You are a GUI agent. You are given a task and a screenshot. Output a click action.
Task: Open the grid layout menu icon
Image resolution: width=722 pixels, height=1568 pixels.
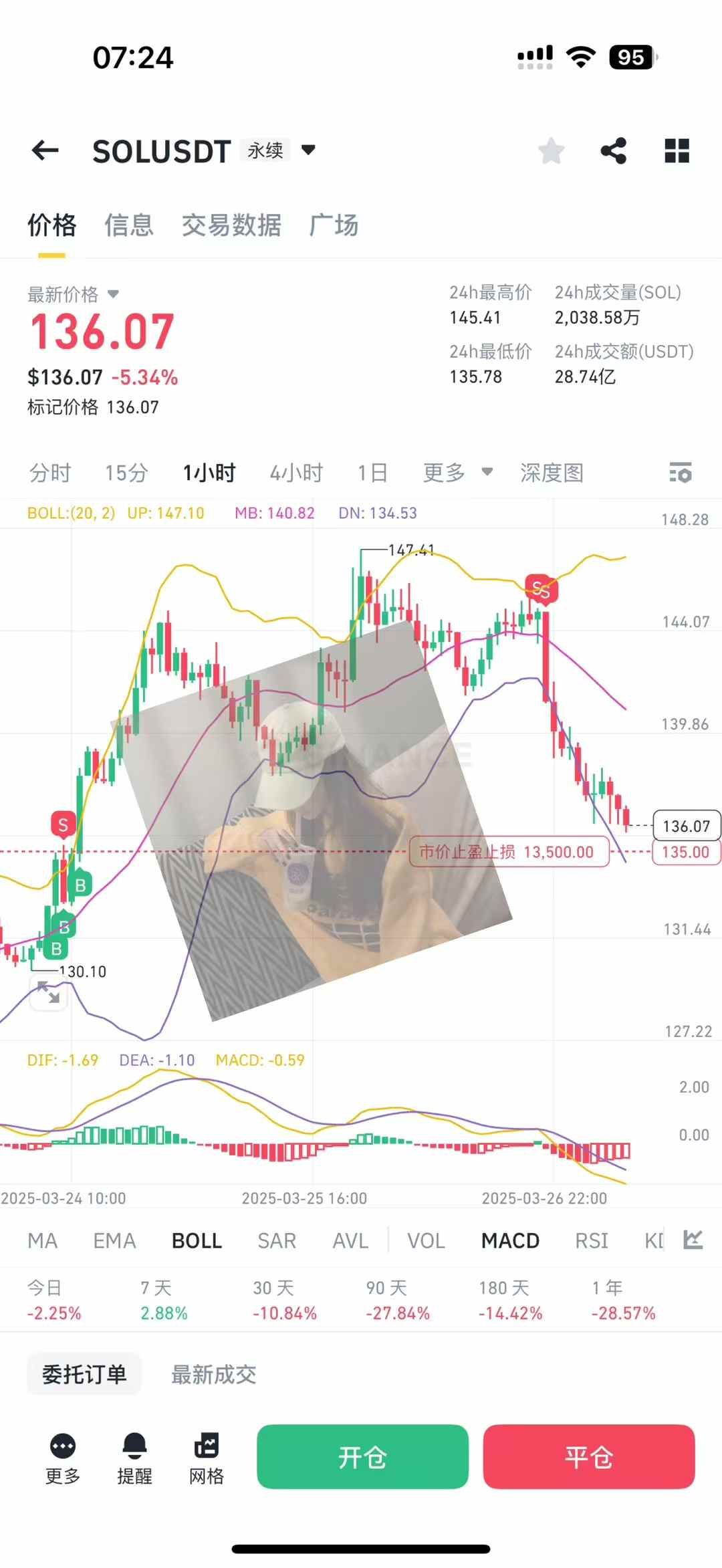coord(677,150)
